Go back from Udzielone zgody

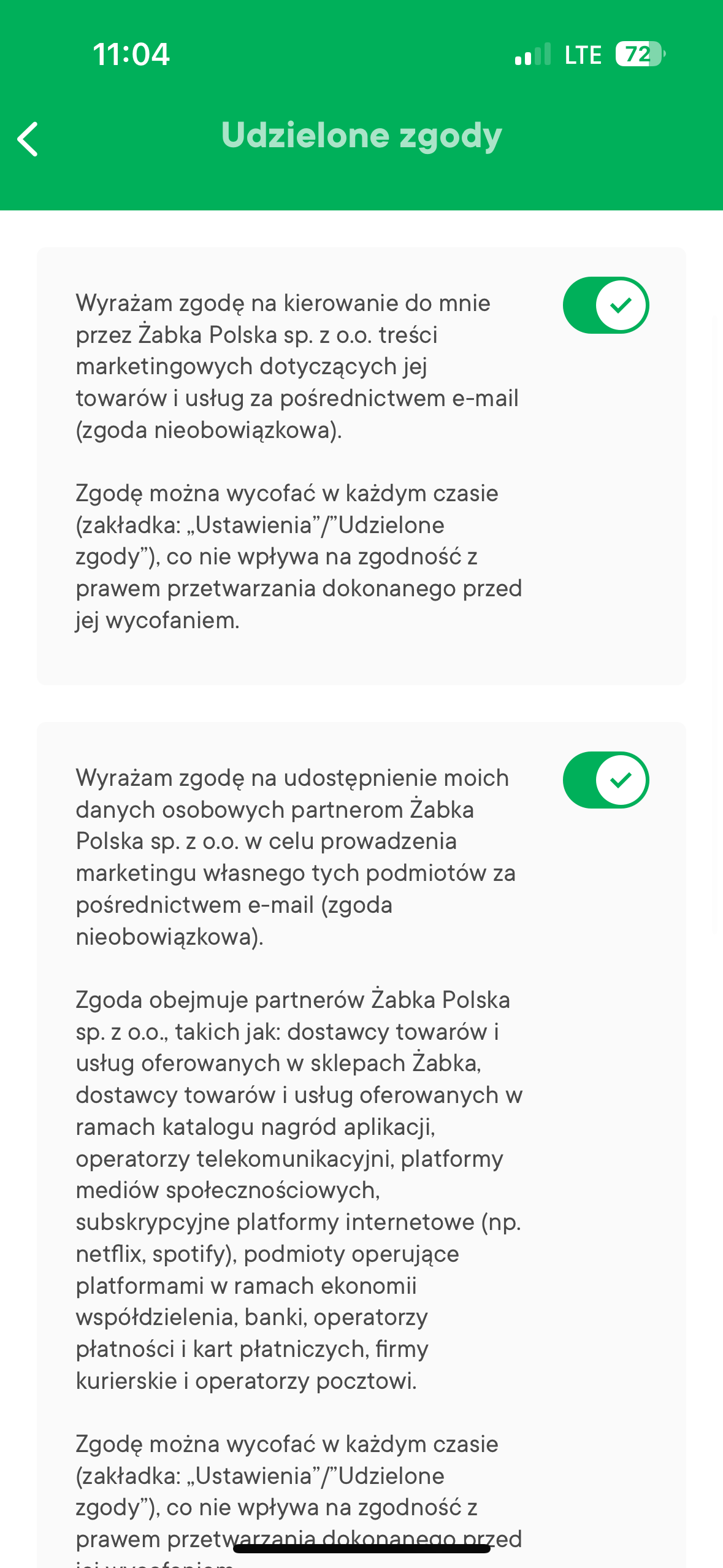click(28, 139)
